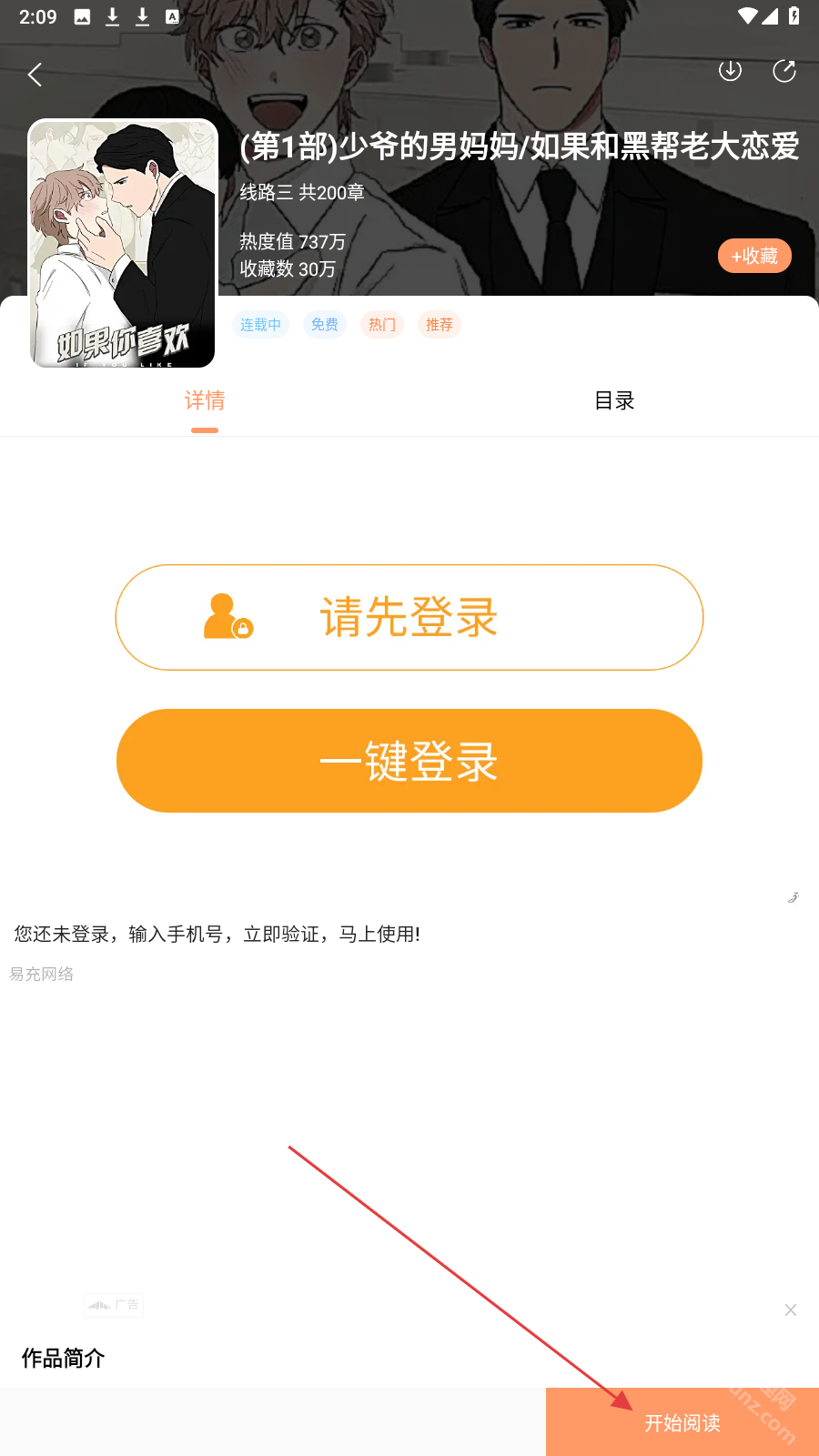Image resolution: width=819 pixels, height=1456 pixels.
Task: Start reading with 开始阅读 button
Action: (x=682, y=1422)
